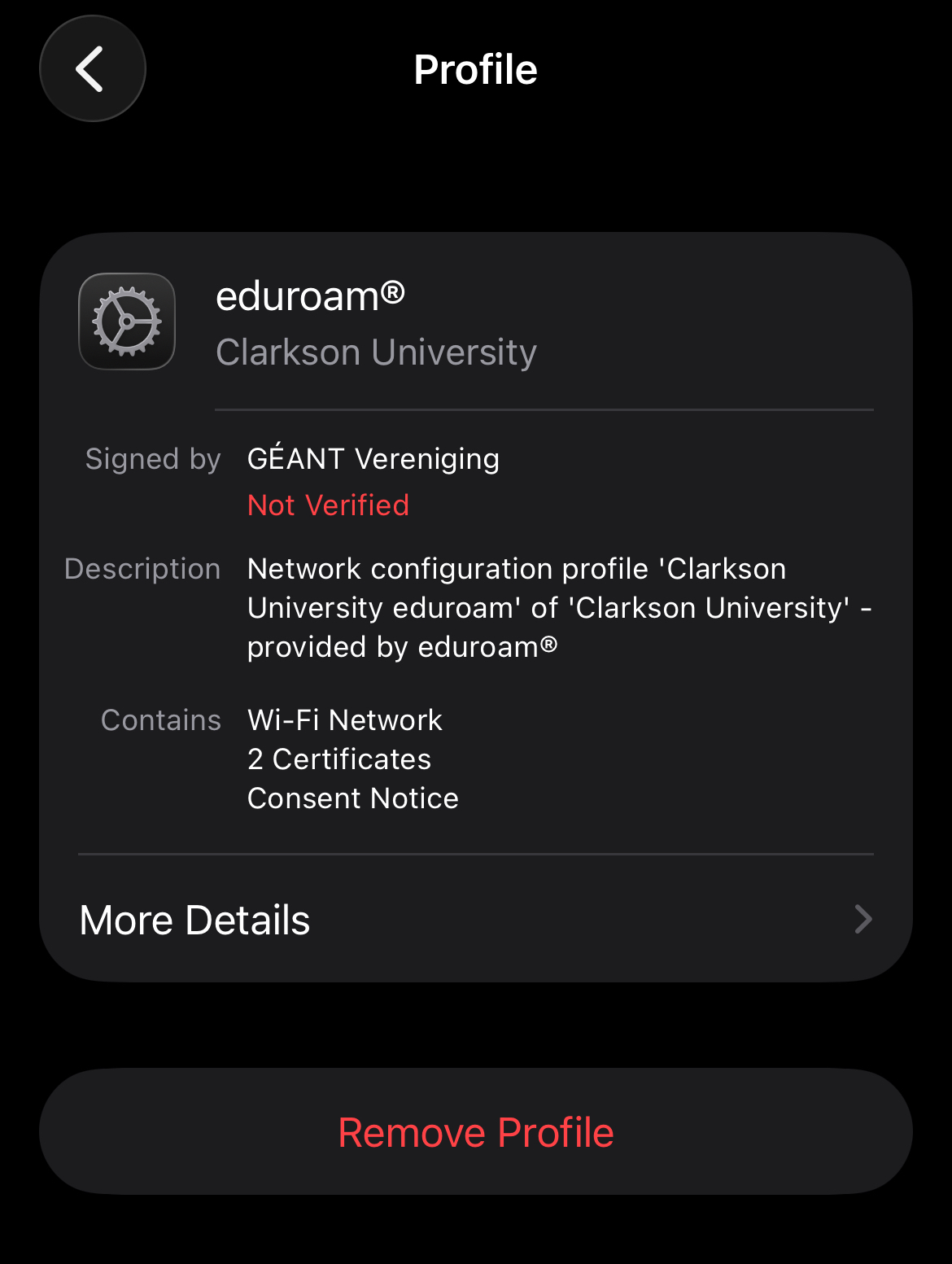Tap the disclosure arrow next to More Details
This screenshot has width=952, height=1264.
[862, 919]
